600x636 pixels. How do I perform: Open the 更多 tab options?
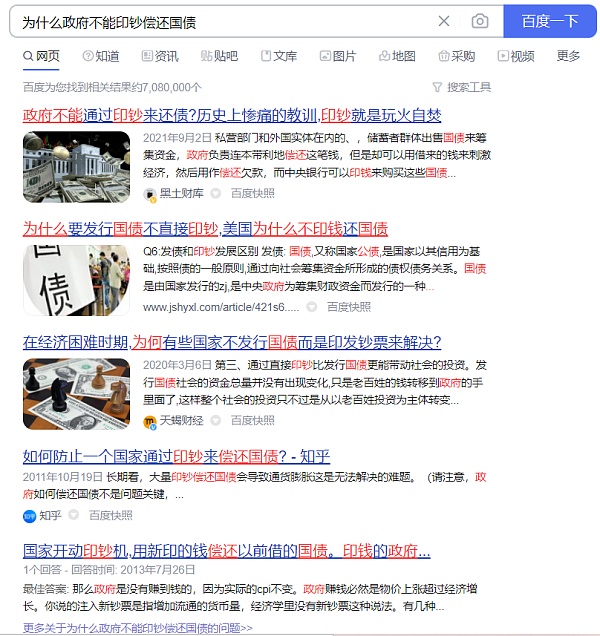568,56
